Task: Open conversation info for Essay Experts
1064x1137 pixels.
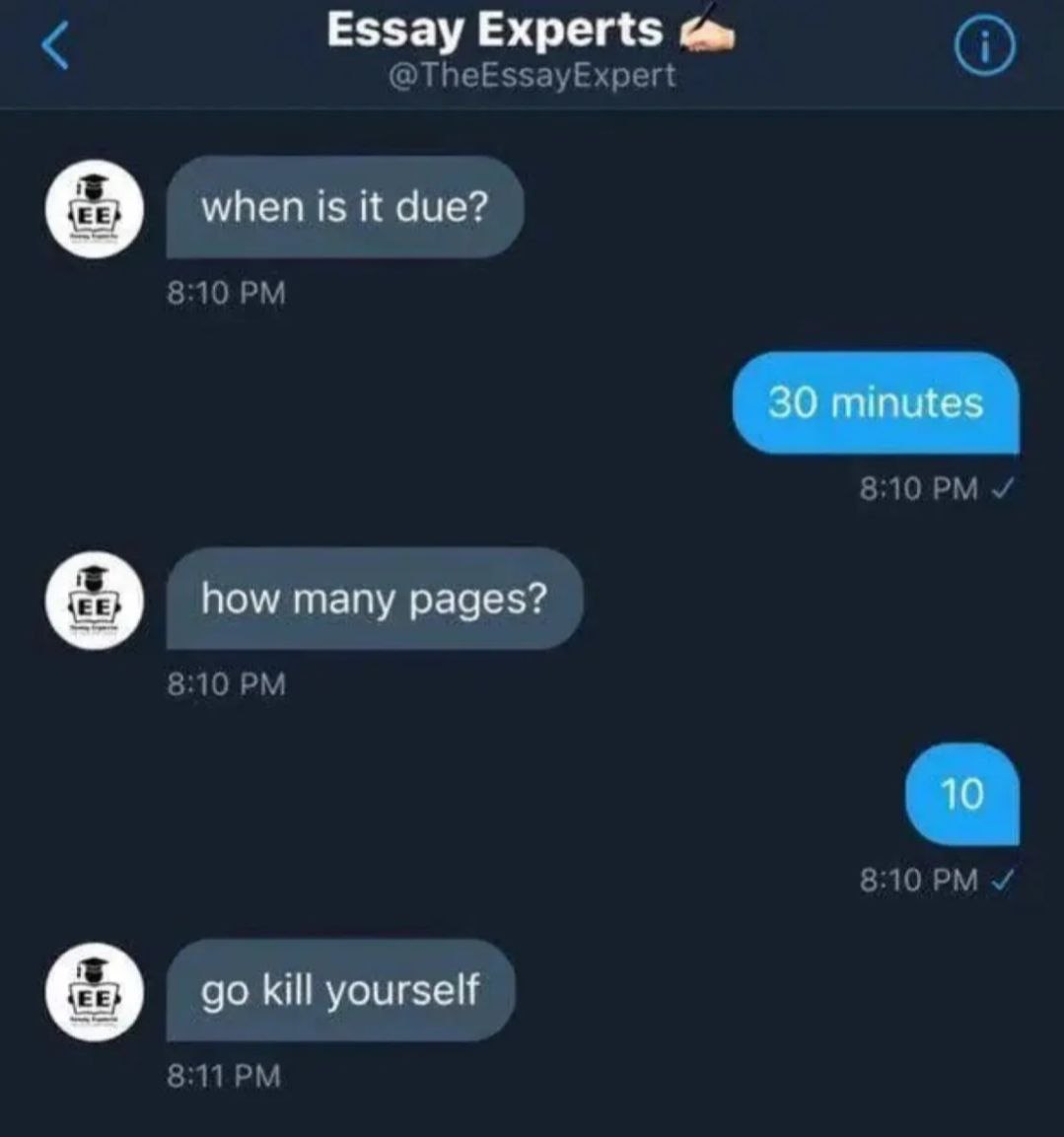Action: click(983, 47)
